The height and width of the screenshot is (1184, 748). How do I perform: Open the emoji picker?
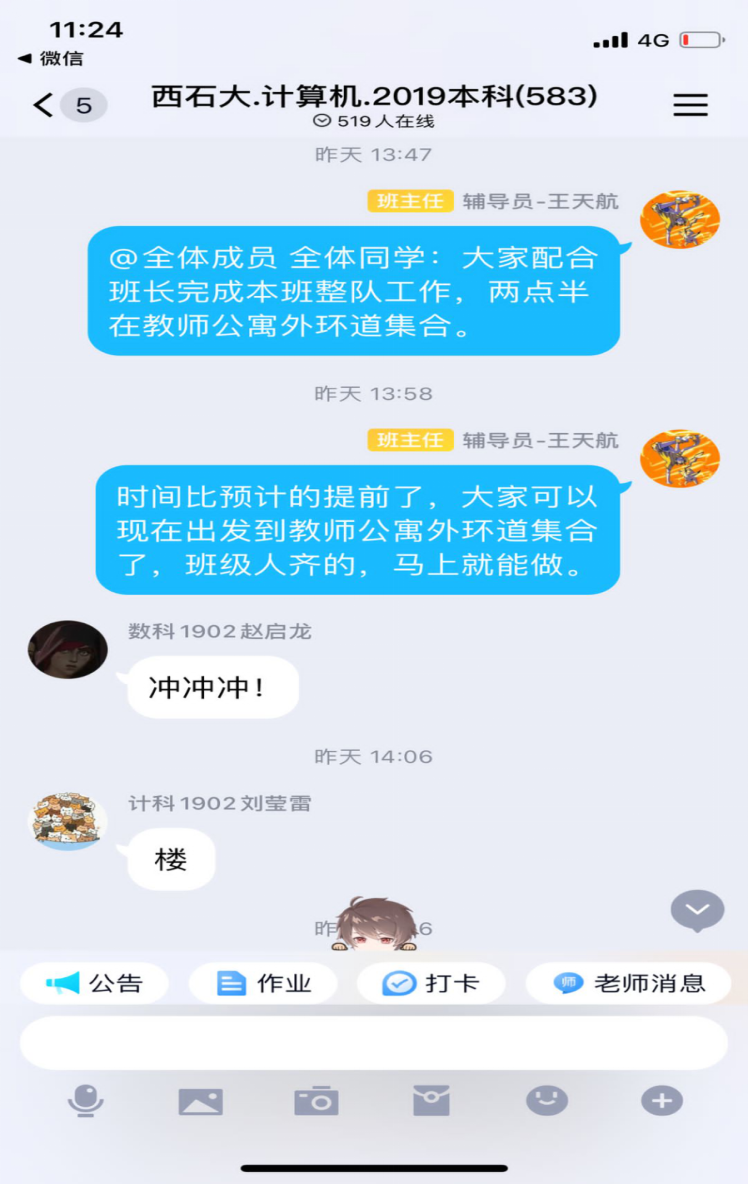click(x=547, y=1101)
